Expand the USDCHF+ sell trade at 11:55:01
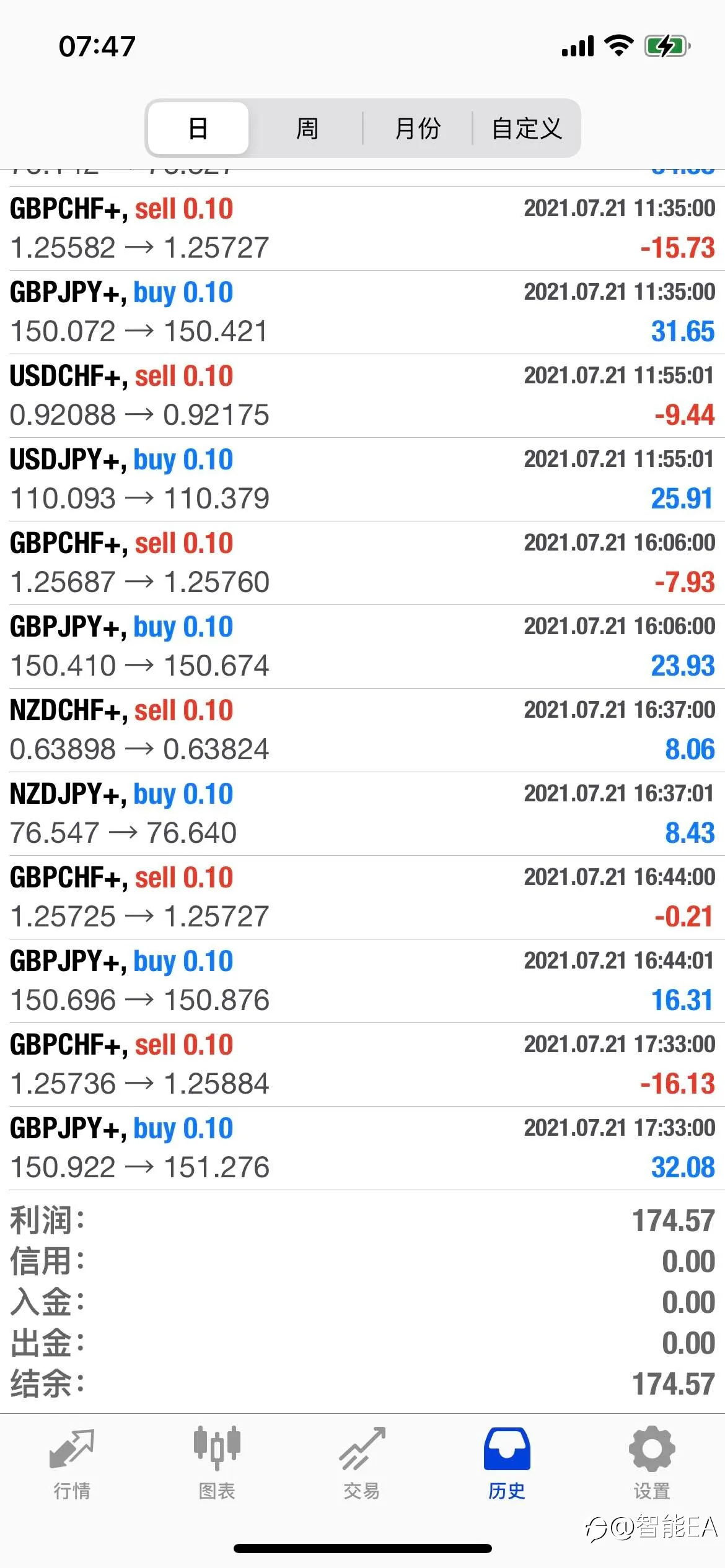Screen dimensions: 725x1568 (x=362, y=396)
